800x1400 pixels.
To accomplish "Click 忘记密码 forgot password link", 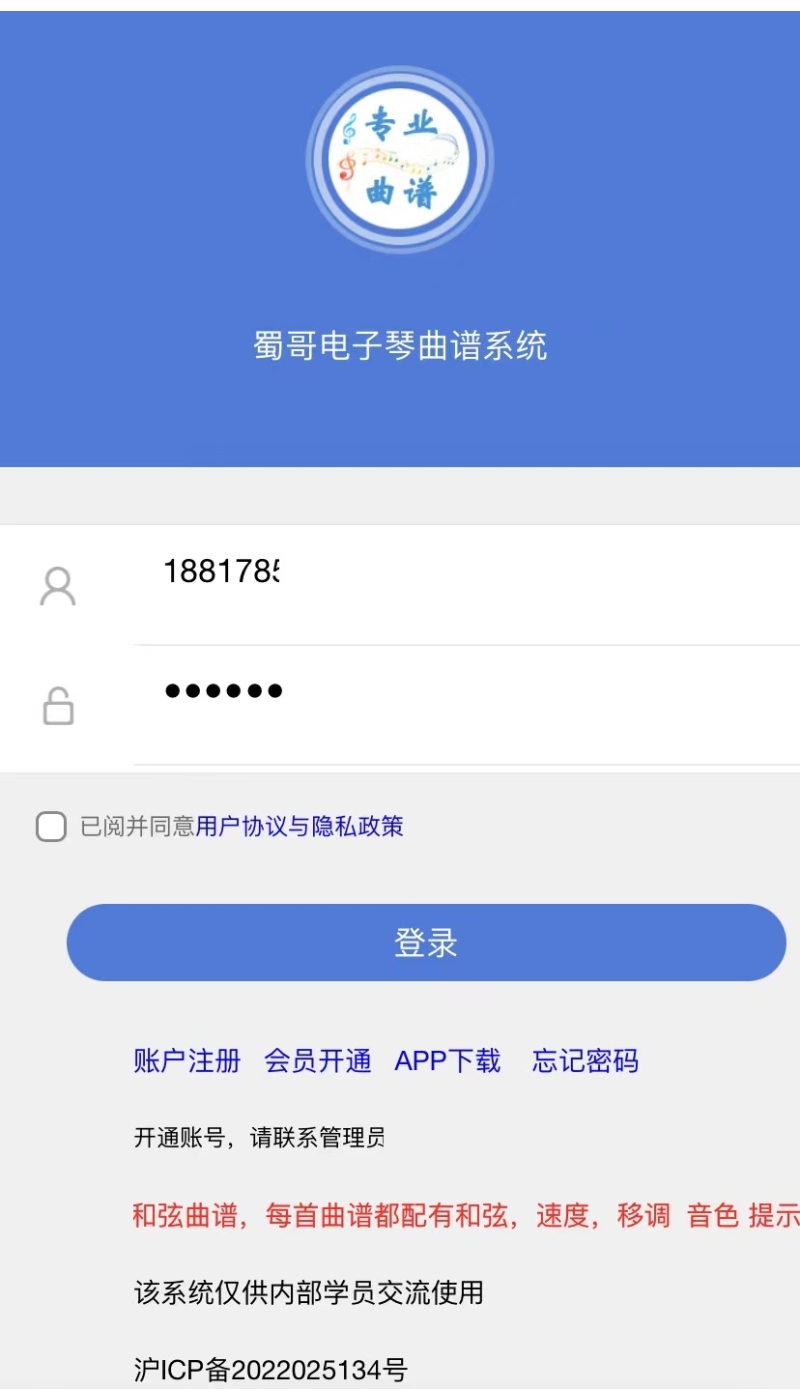I will coord(586,1061).
